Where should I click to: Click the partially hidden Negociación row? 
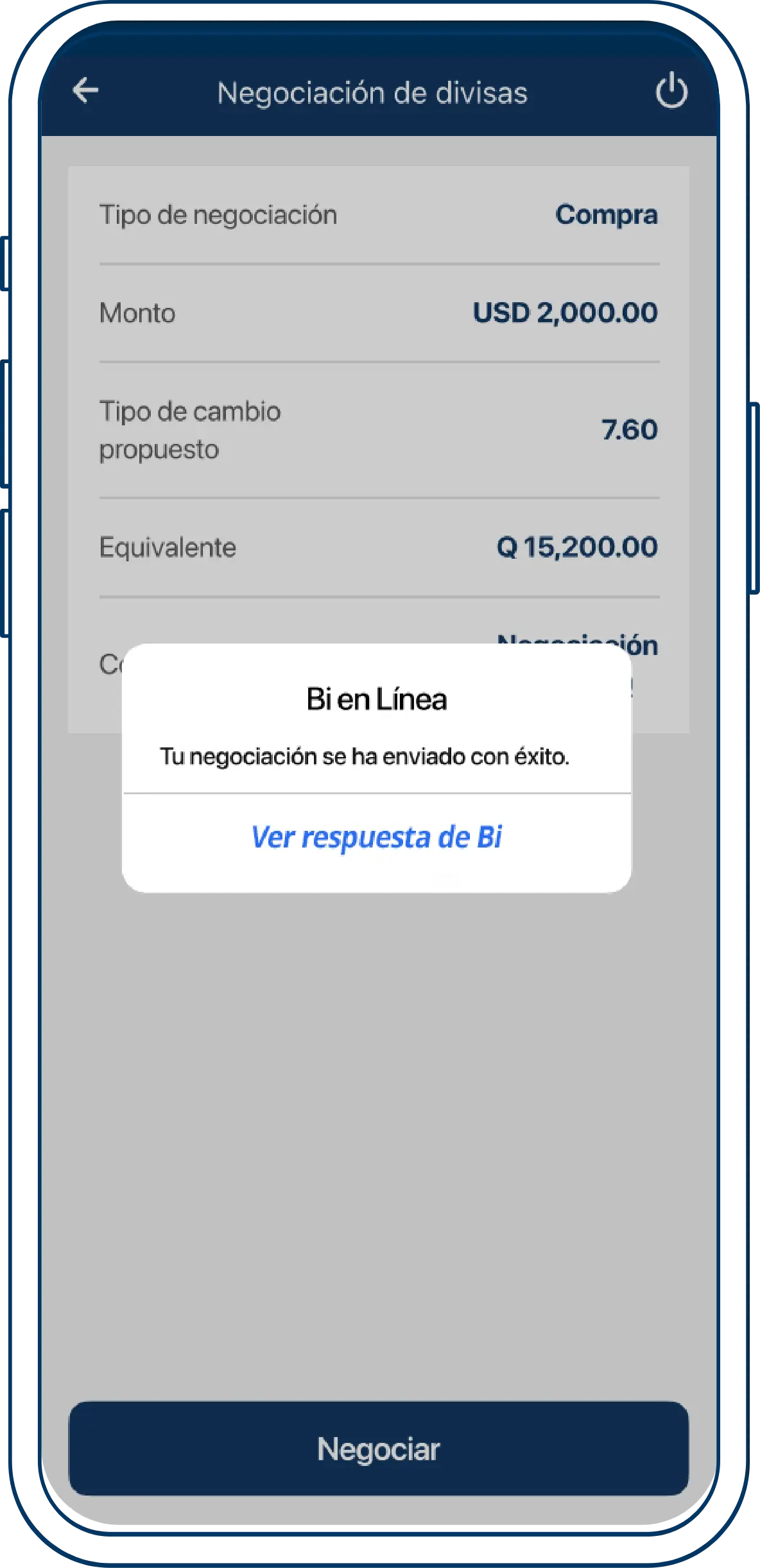pyautogui.click(x=576, y=645)
